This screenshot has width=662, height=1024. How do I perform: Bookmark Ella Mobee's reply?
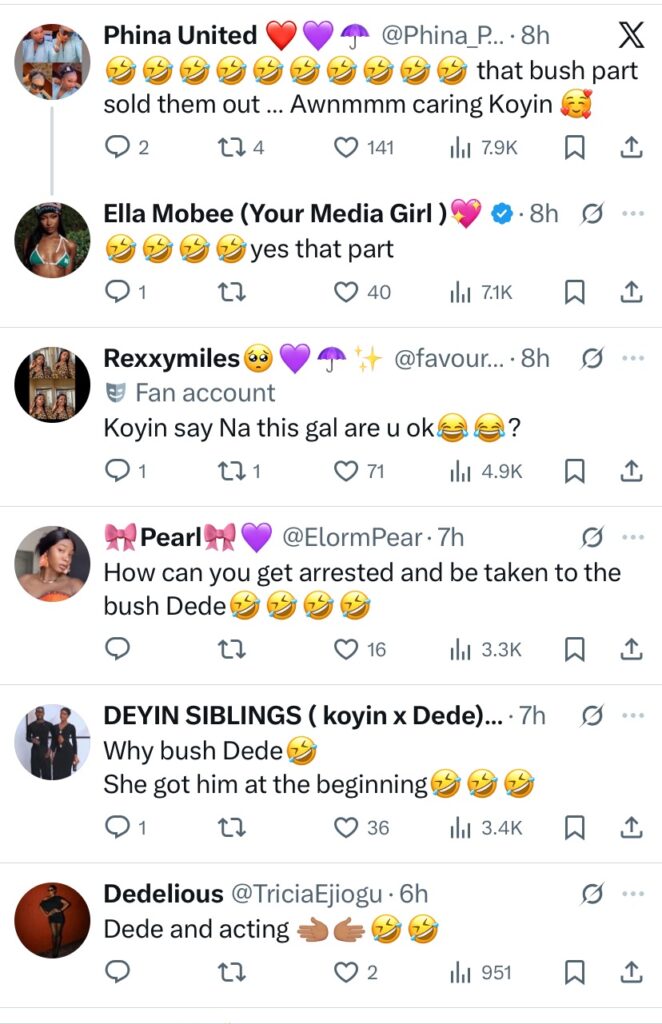pyautogui.click(x=575, y=292)
